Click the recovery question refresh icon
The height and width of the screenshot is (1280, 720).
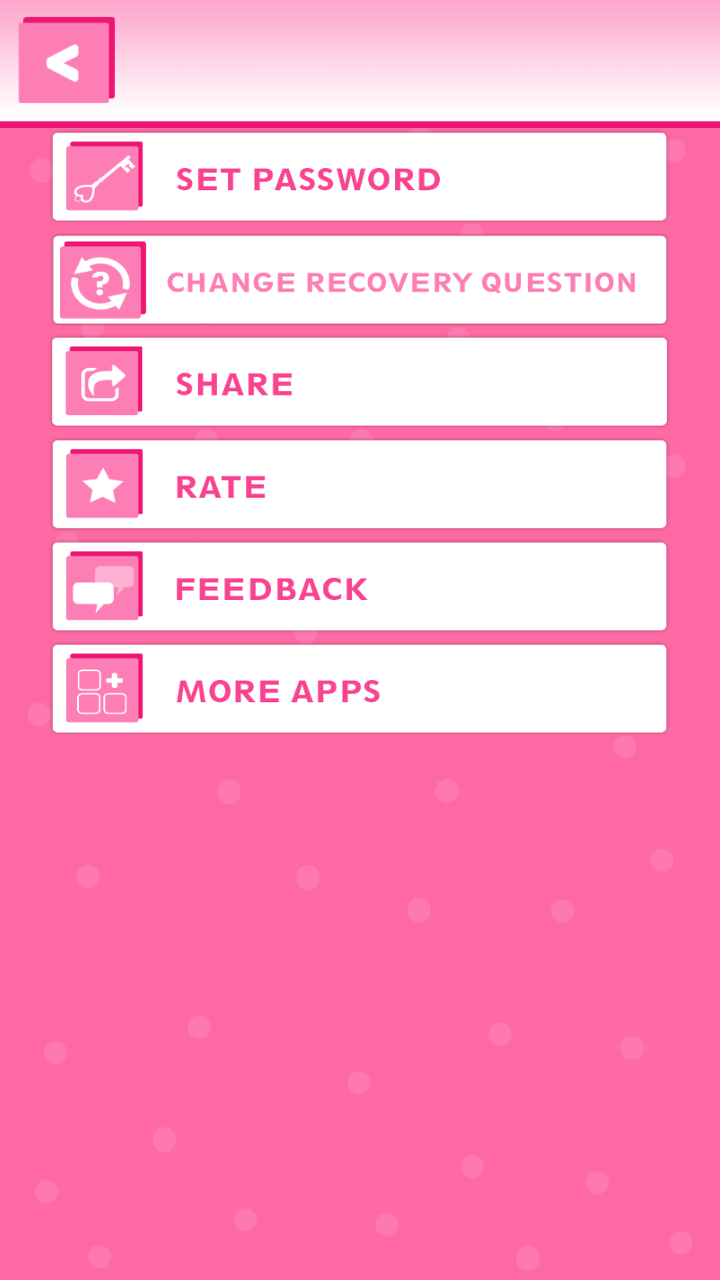(103, 277)
